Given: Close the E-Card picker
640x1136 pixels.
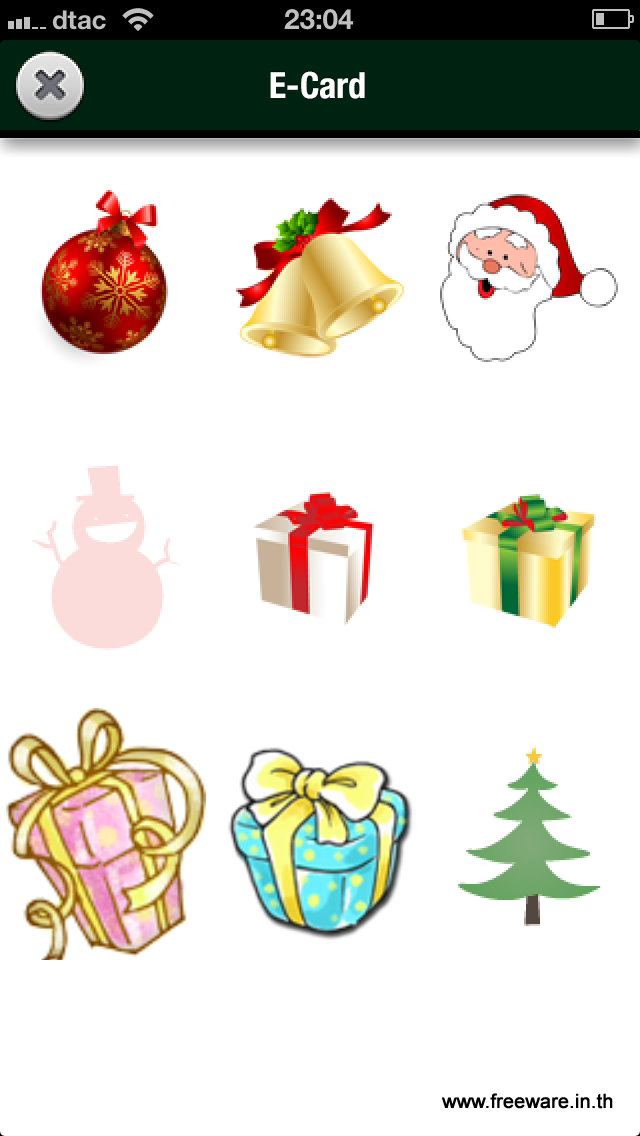Looking at the screenshot, I should (x=50, y=86).
